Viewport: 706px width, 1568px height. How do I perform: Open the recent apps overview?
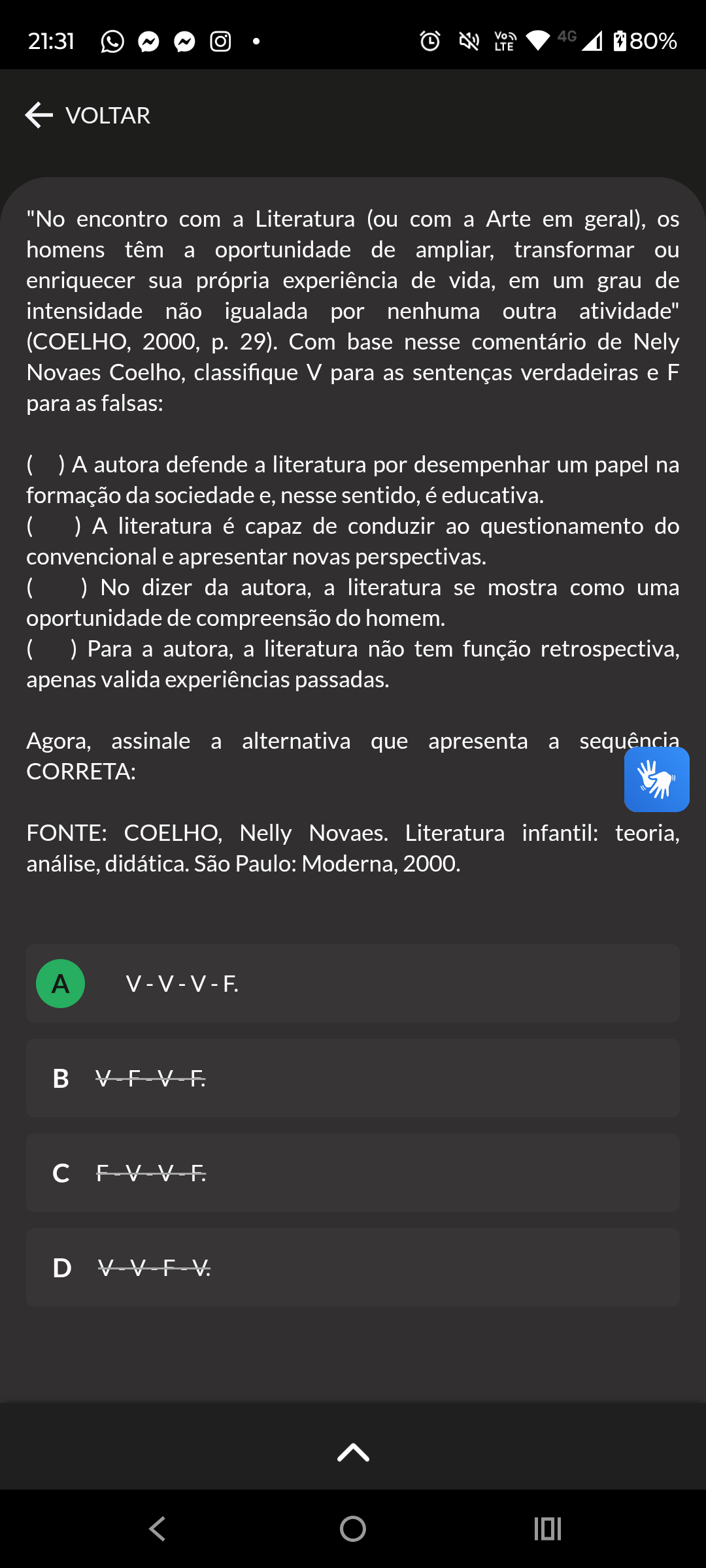(548, 1529)
